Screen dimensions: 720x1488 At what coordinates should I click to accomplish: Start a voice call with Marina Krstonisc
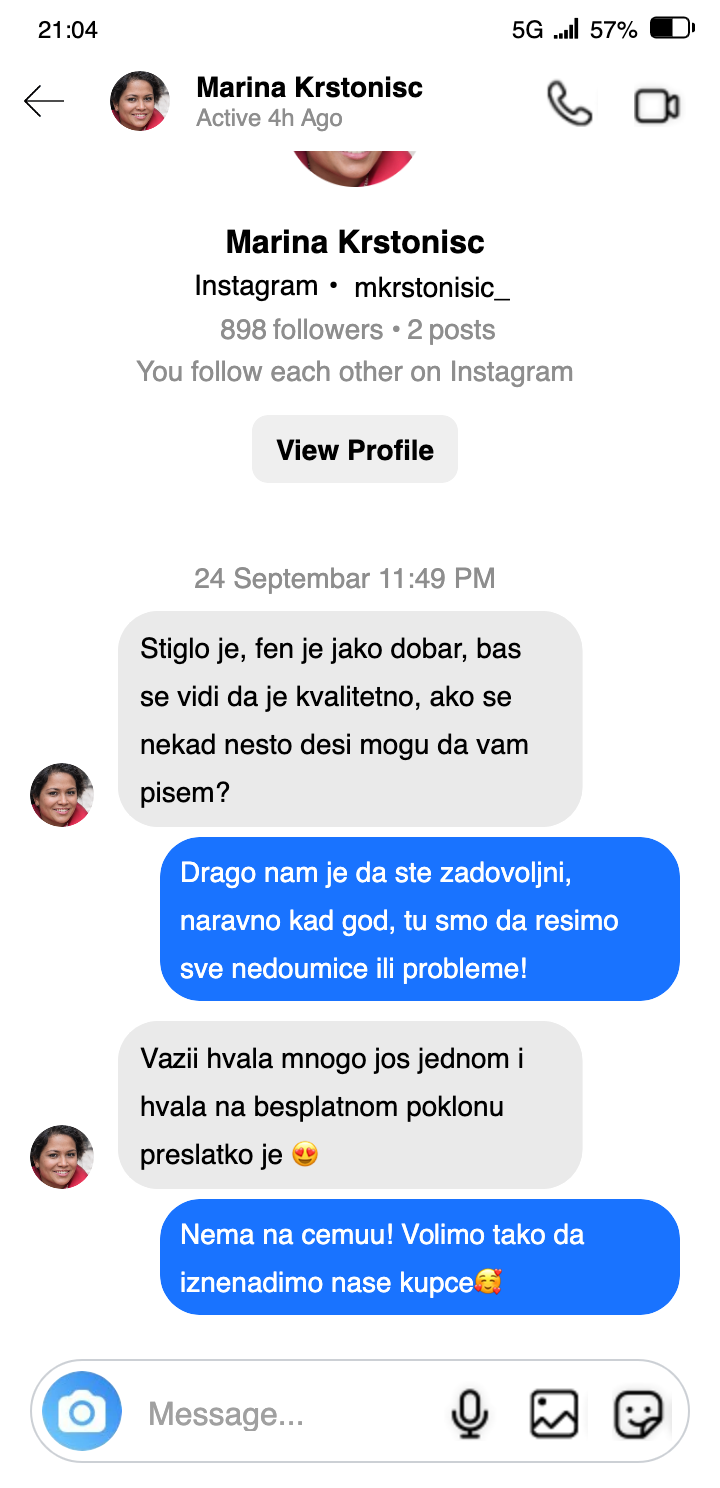coord(569,103)
